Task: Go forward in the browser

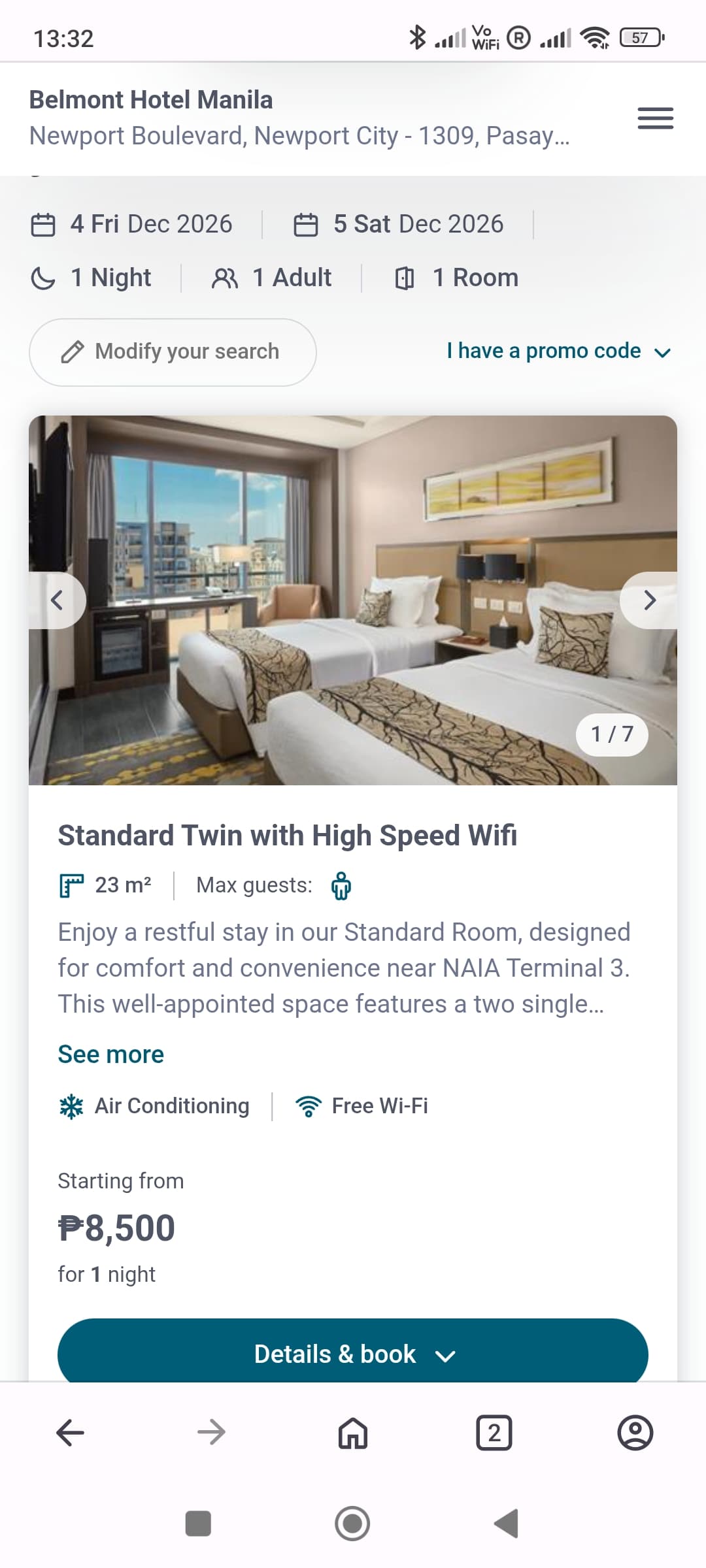Action: [211, 1433]
